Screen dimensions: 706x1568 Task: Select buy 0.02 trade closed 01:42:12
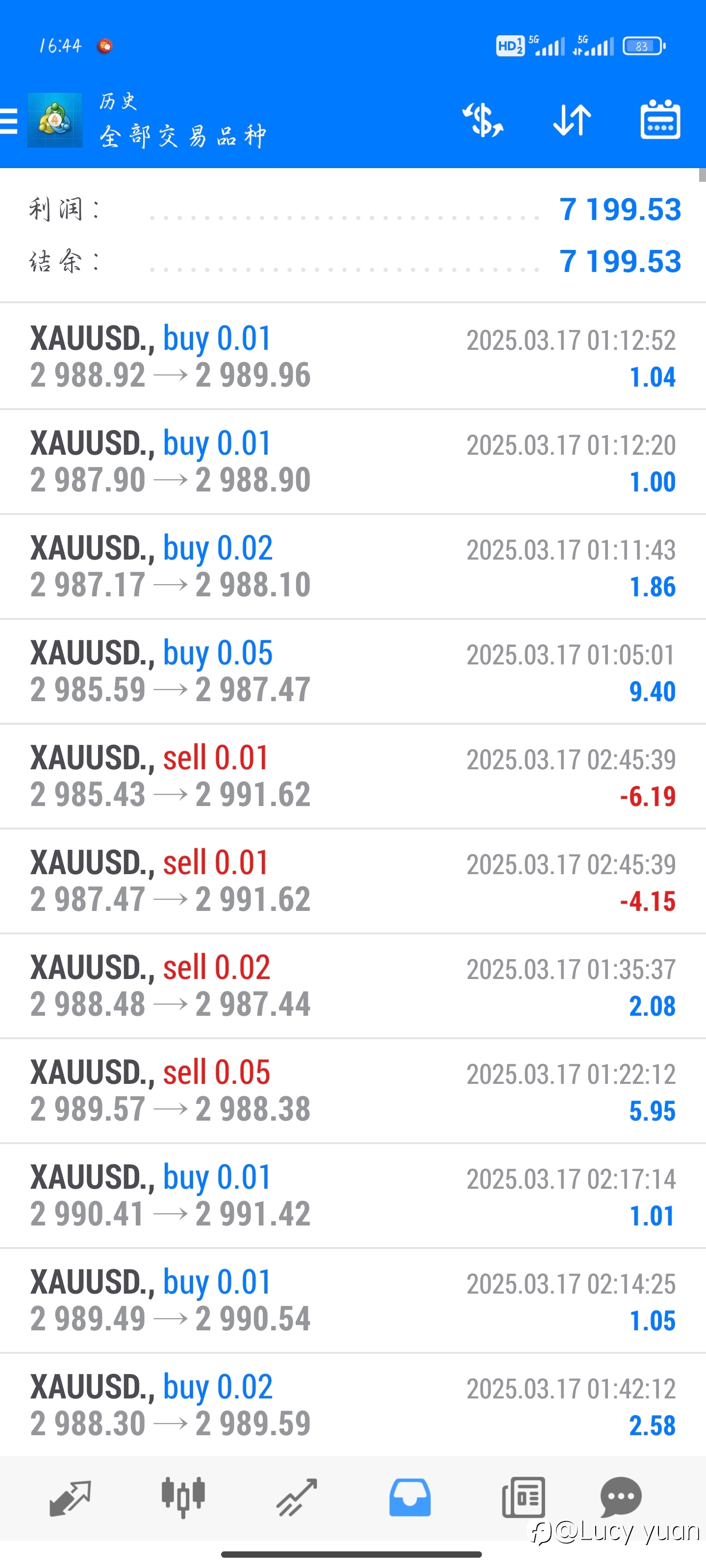(x=353, y=1405)
